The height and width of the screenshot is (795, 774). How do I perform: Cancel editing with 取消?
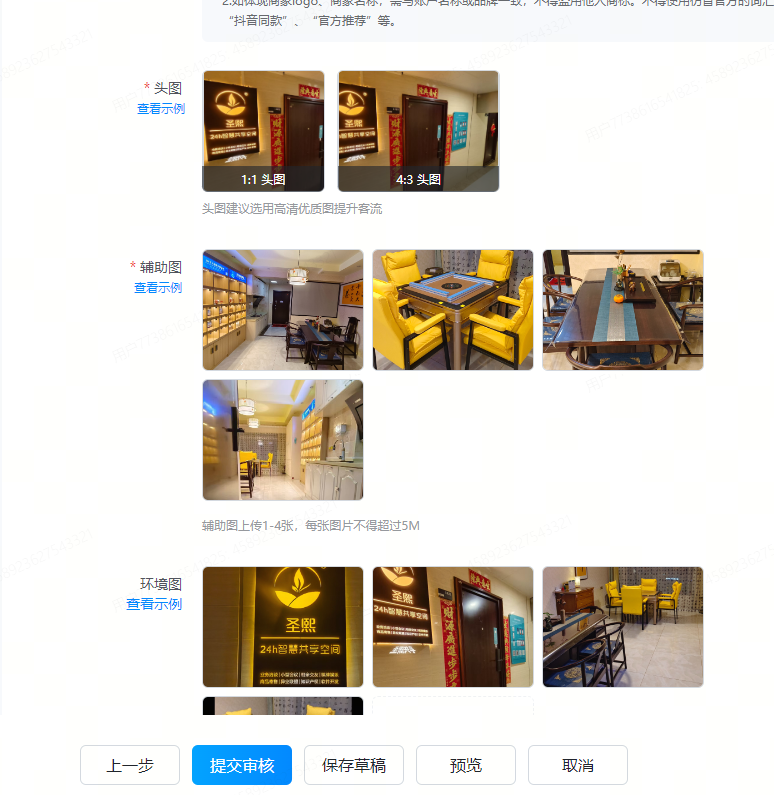(578, 765)
